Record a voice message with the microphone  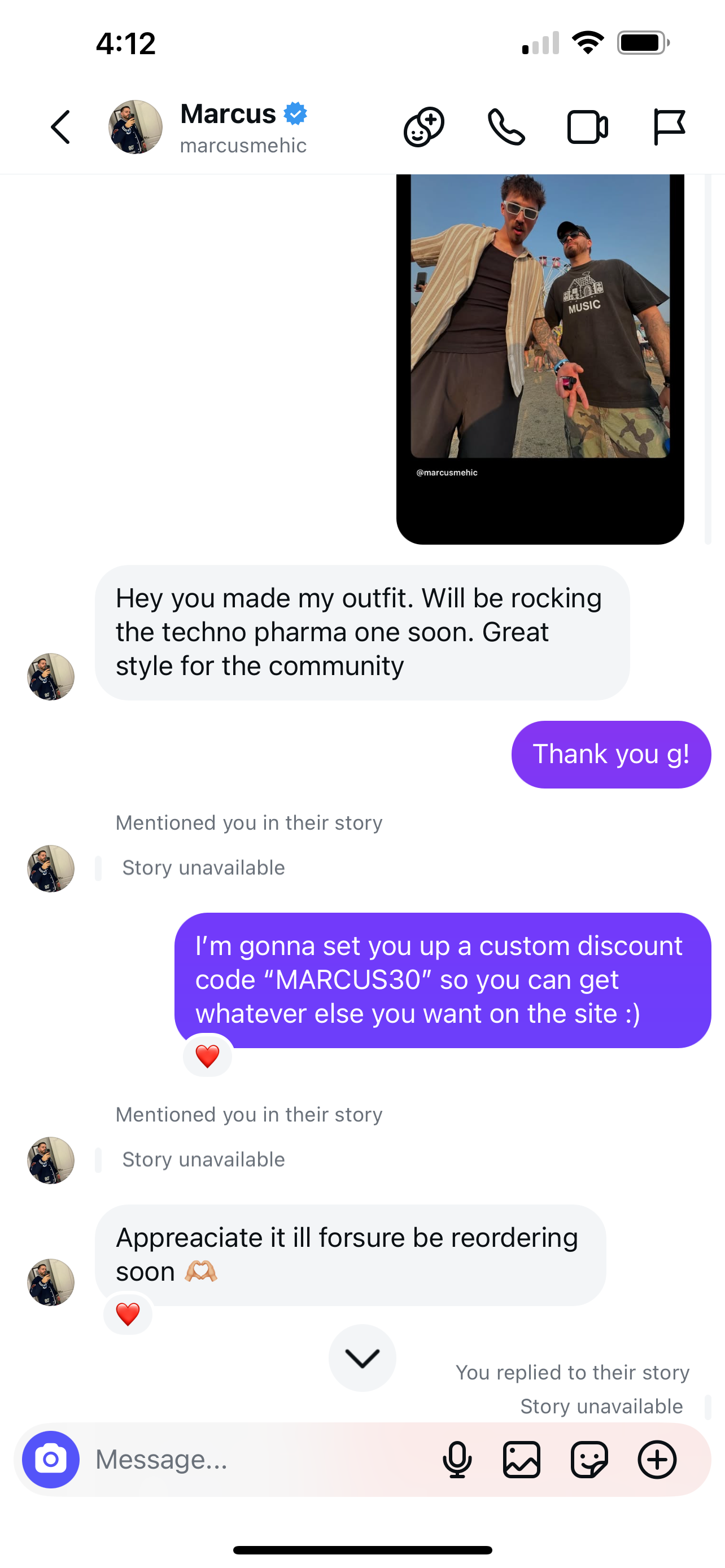click(x=457, y=1459)
